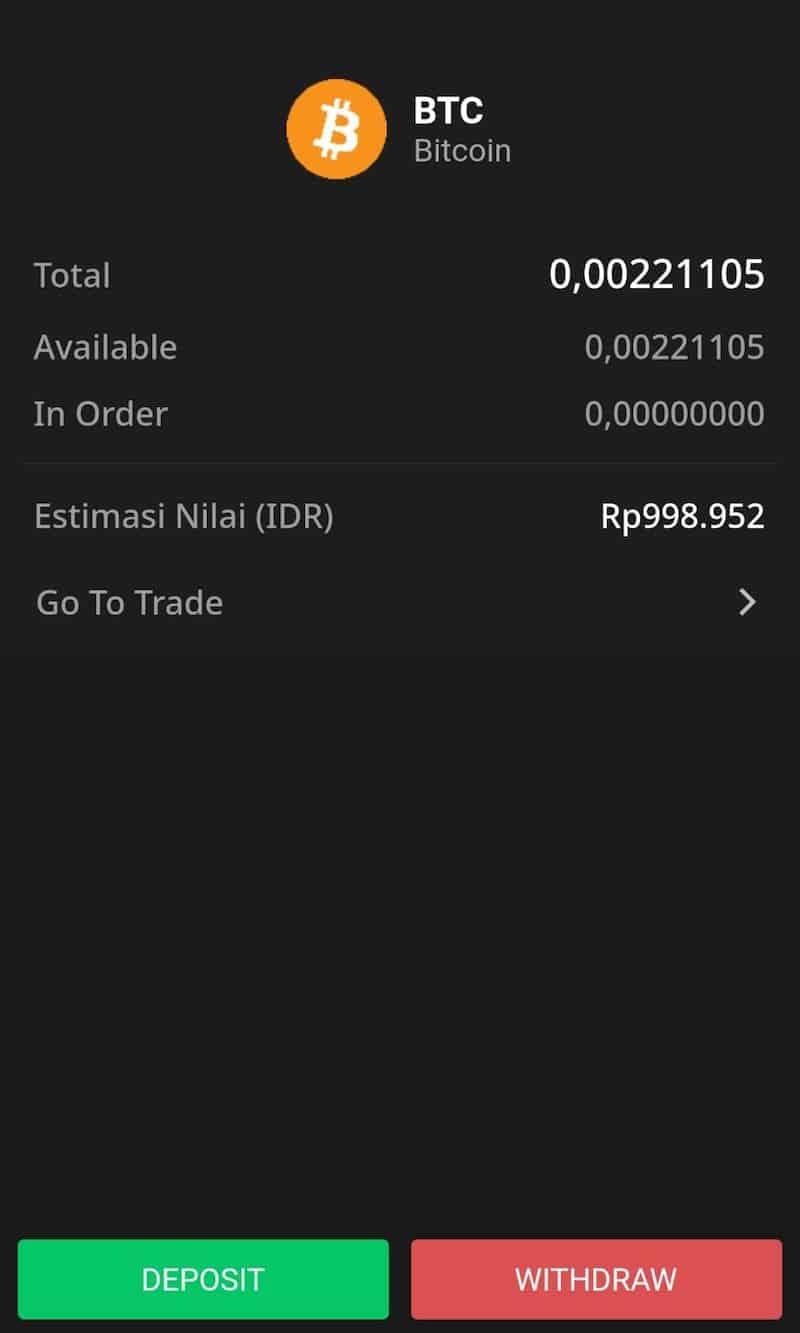Image resolution: width=800 pixels, height=1333 pixels.
Task: Tap the Total balance value 0,00221105
Action: (656, 275)
